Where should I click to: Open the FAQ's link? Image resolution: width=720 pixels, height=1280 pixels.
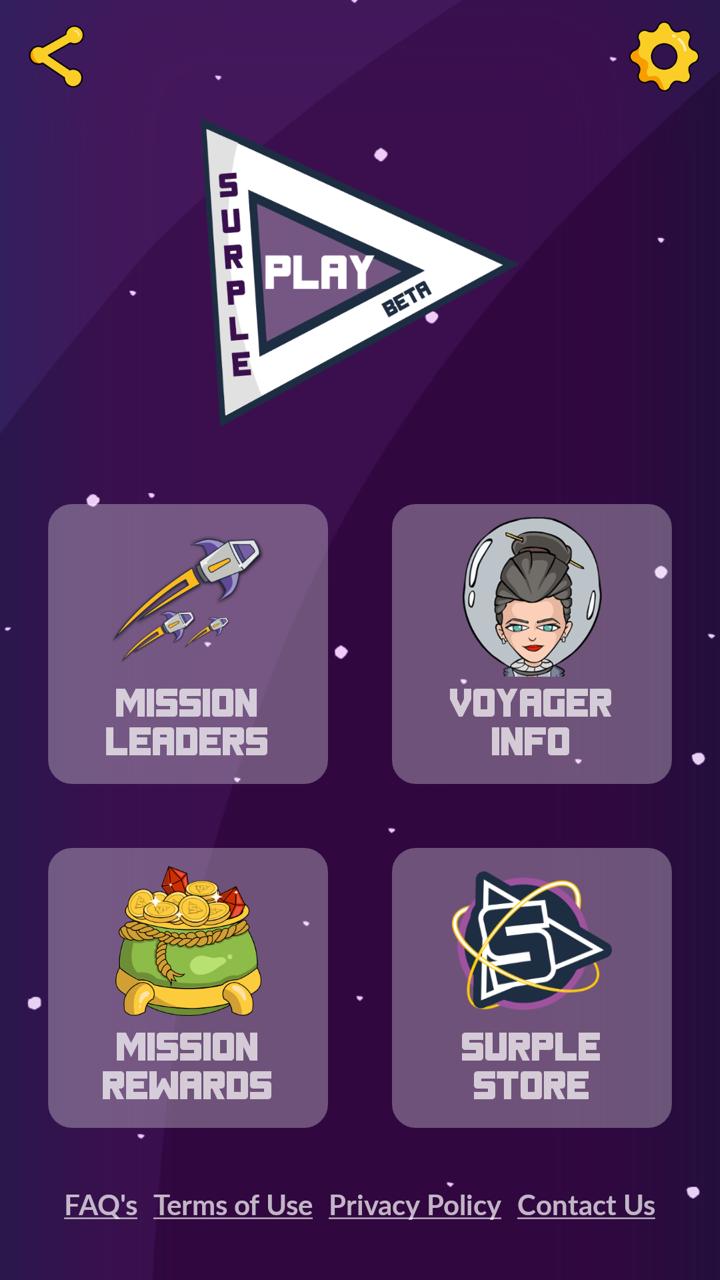pyautogui.click(x=101, y=1205)
